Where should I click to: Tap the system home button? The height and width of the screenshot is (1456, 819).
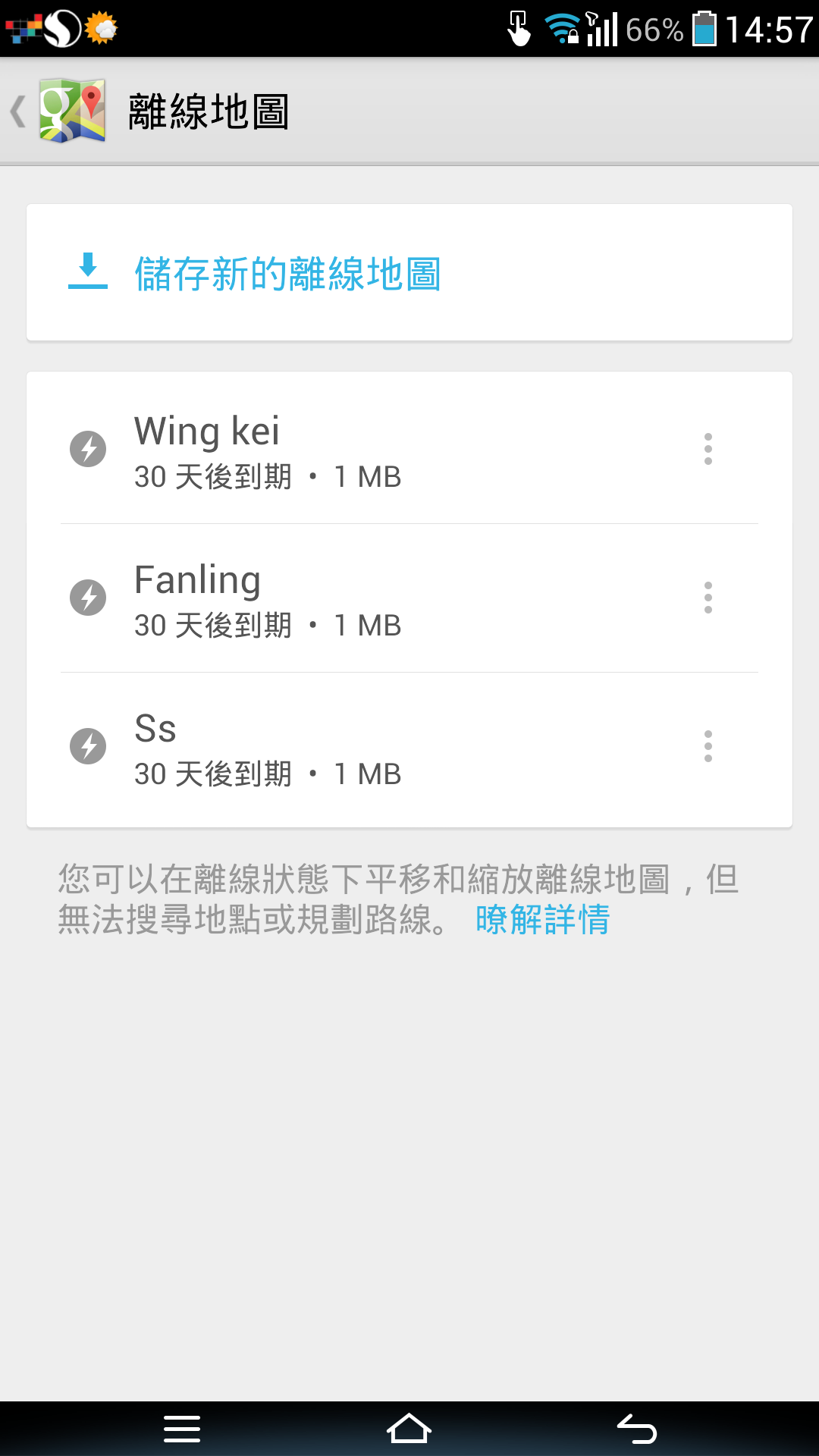[x=409, y=1429]
